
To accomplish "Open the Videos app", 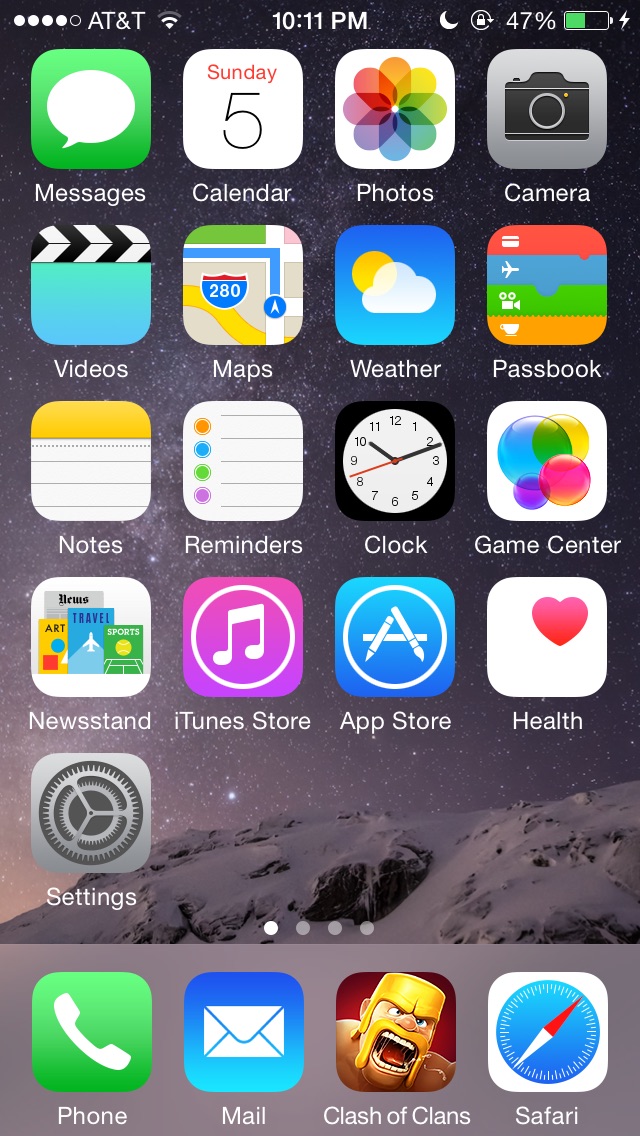I will tap(91, 285).
